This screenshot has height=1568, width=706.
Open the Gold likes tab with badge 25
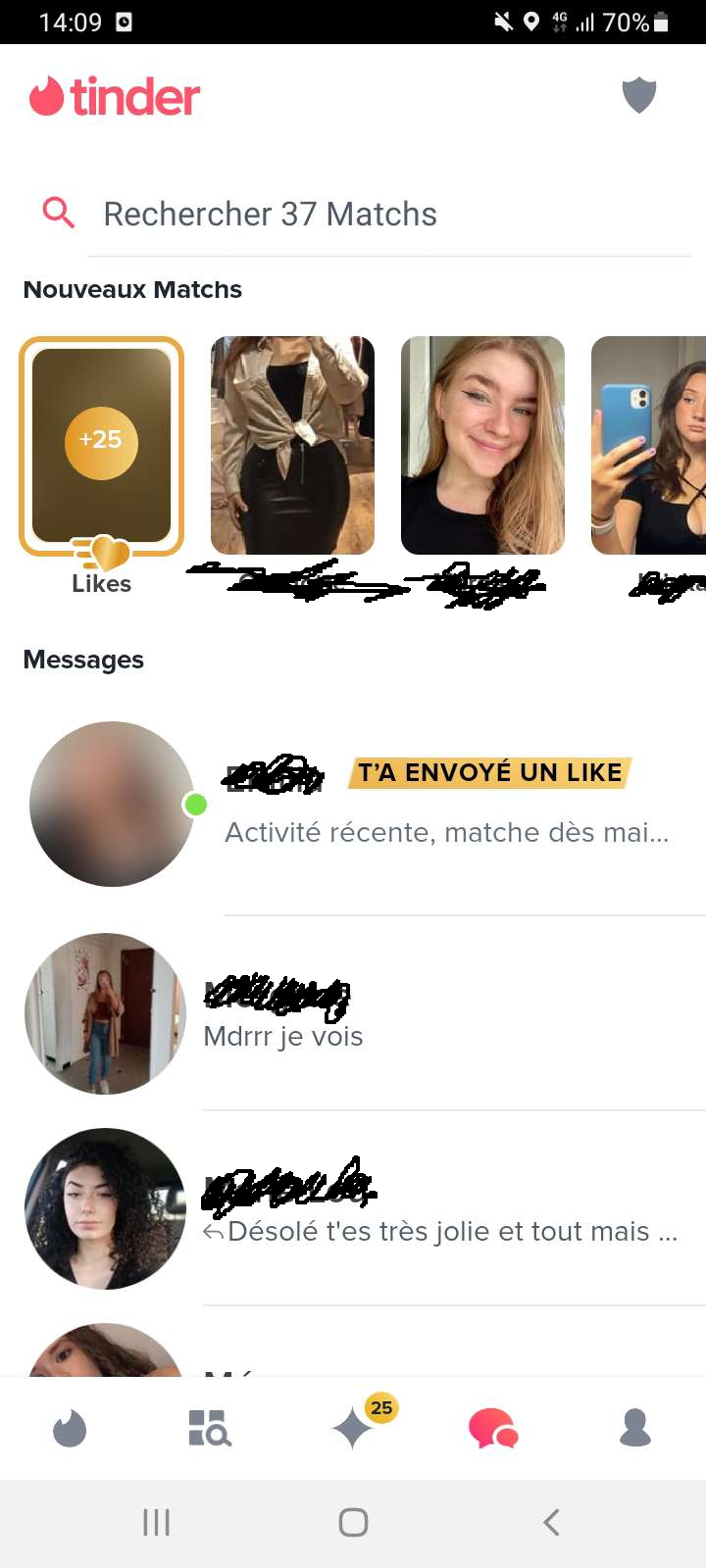click(355, 1428)
